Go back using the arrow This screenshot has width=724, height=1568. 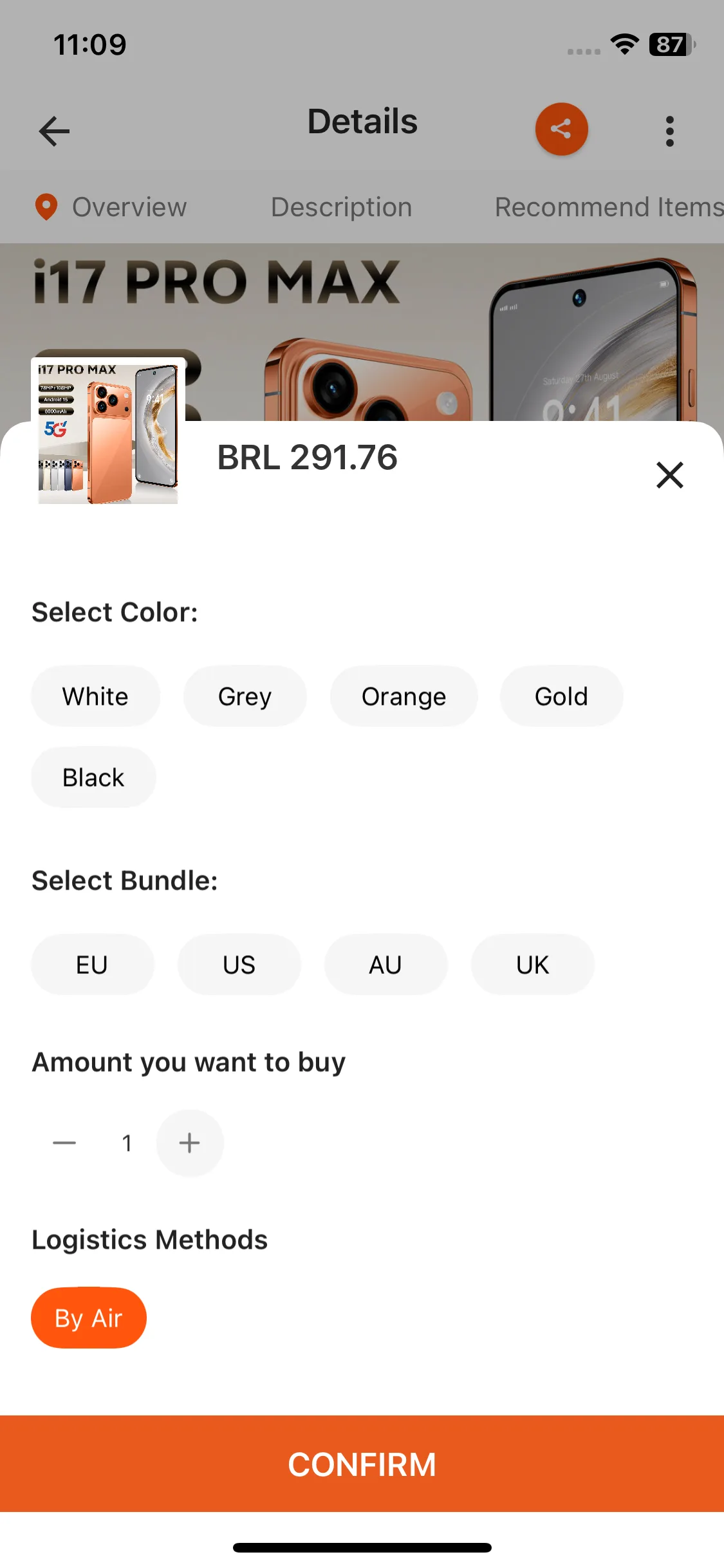pyautogui.click(x=54, y=131)
